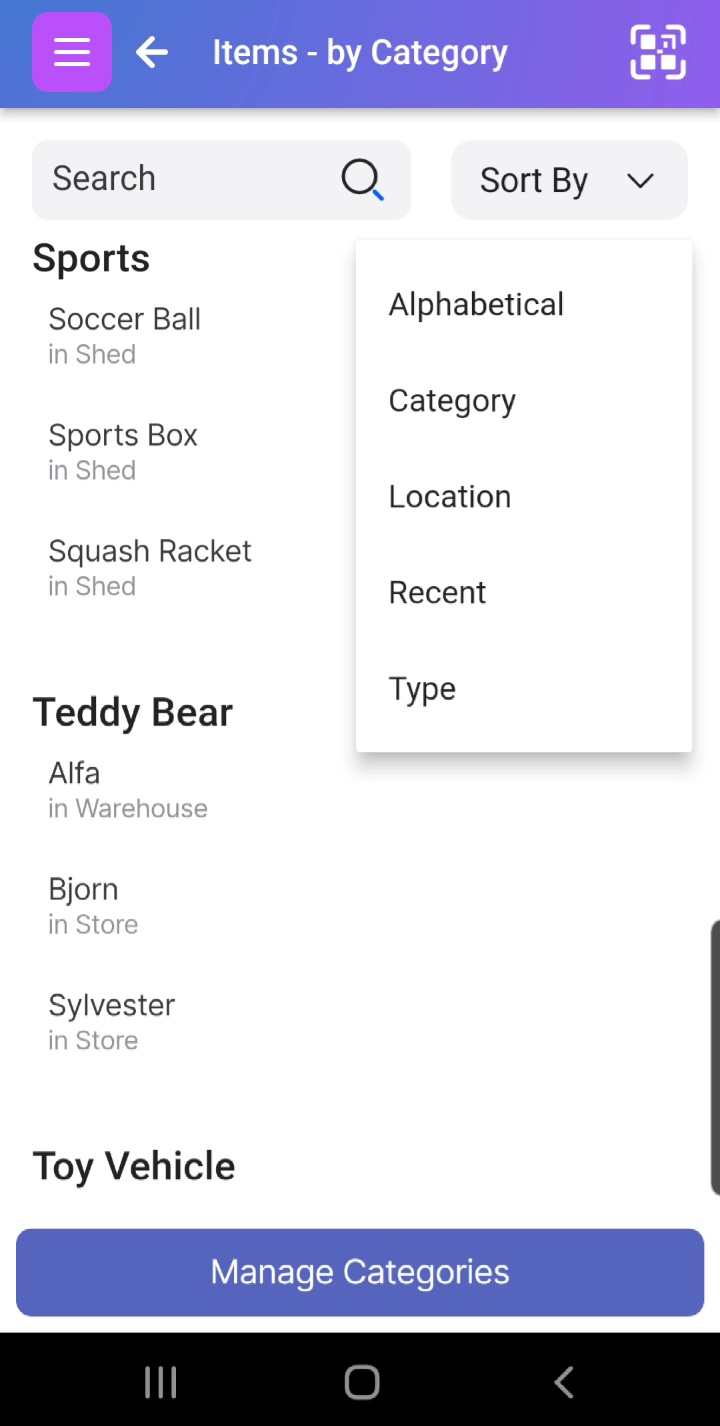Image resolution: width=720 pixels, height=1426 pixels.
Task: Open the QR code scanner
Action: [657, 52]
